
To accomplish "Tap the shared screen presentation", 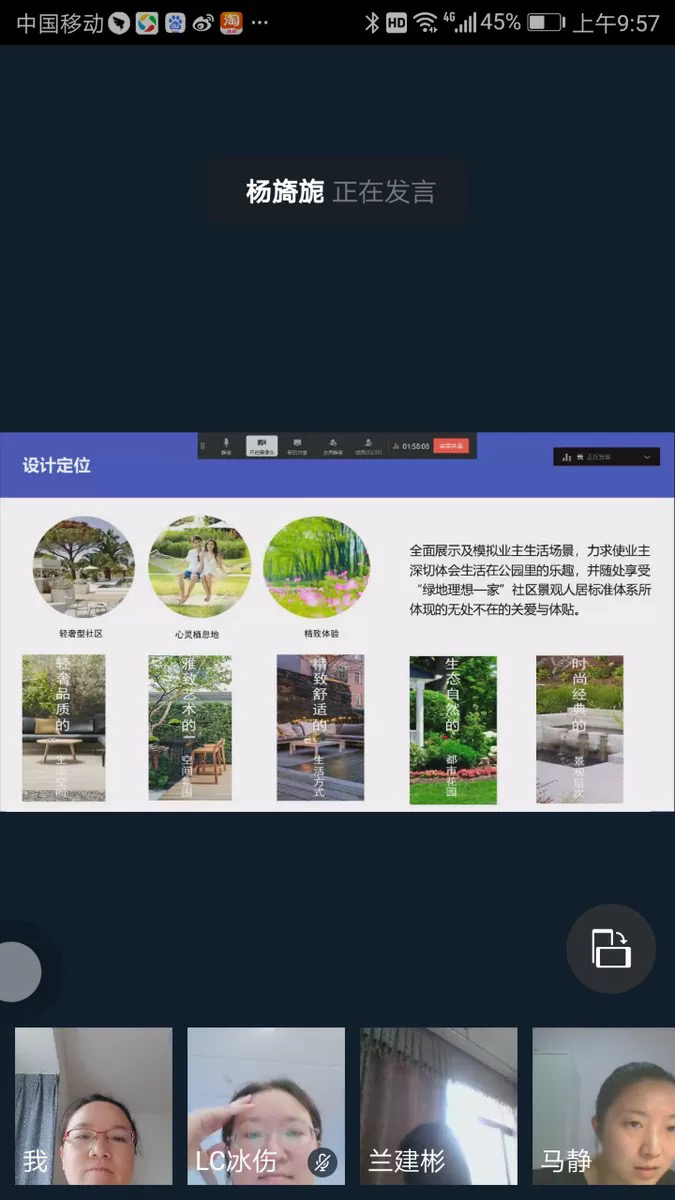I will tap(337, 622).
